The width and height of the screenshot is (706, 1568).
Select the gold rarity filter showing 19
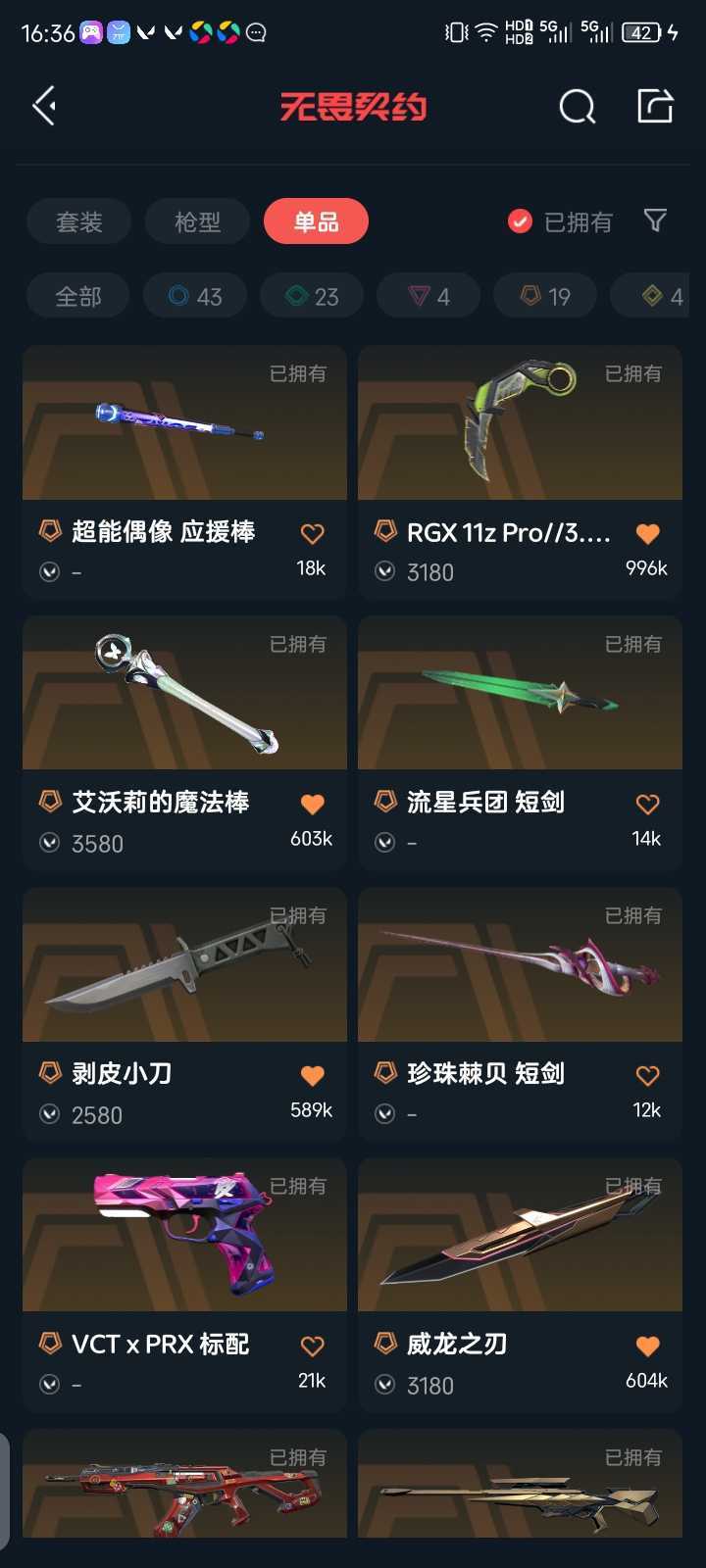tap(544, 295)
